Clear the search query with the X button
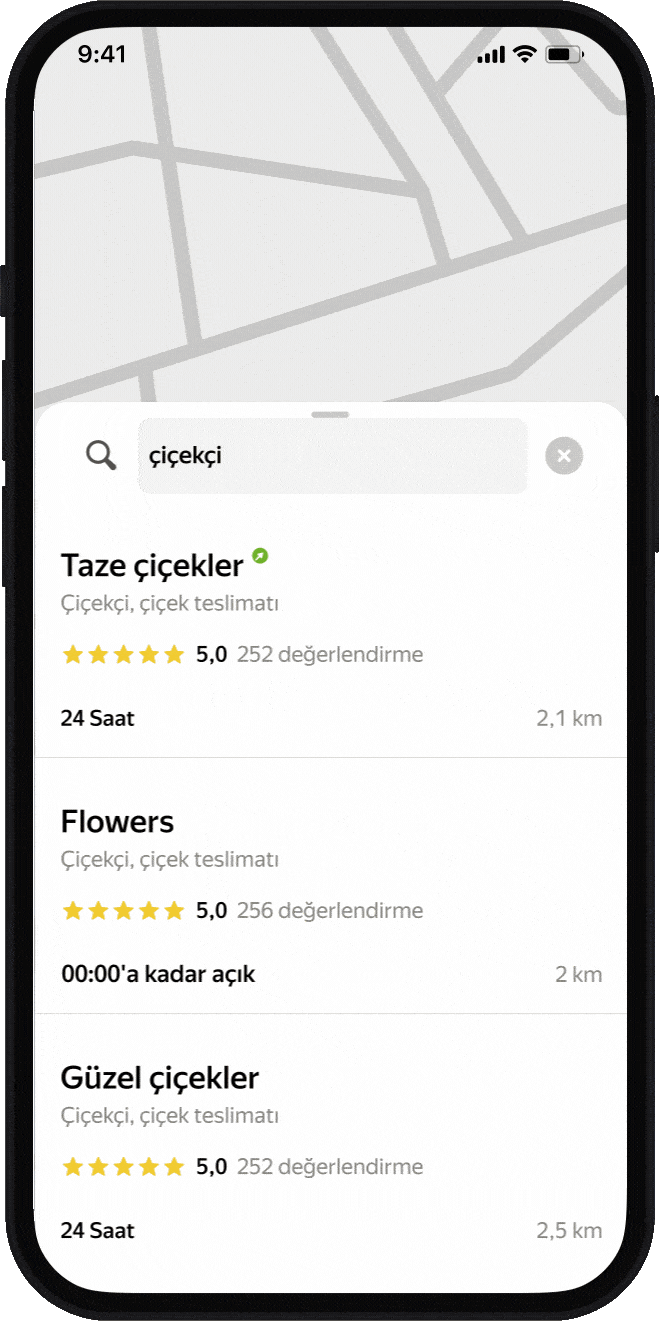 [564, 456]
